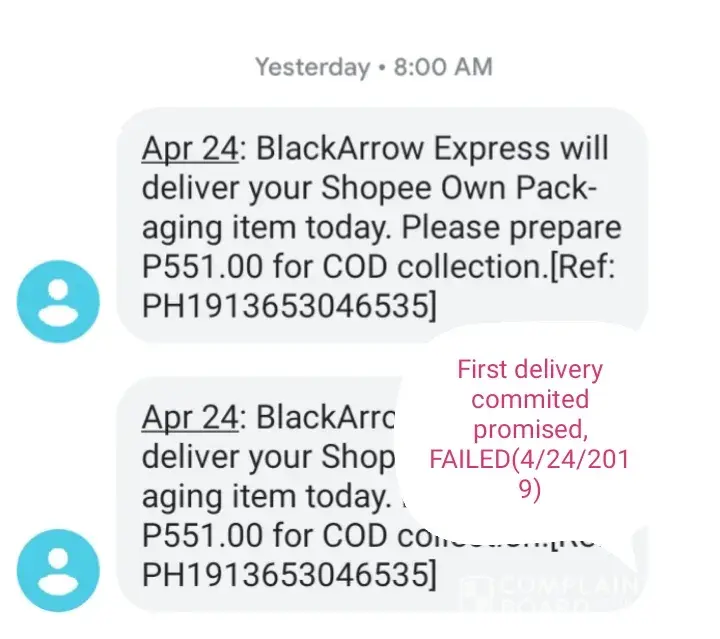This screenshot has width=720, height=639.
Task: Open the sender avatar beside the lower message
Action: tap(59, 571)
